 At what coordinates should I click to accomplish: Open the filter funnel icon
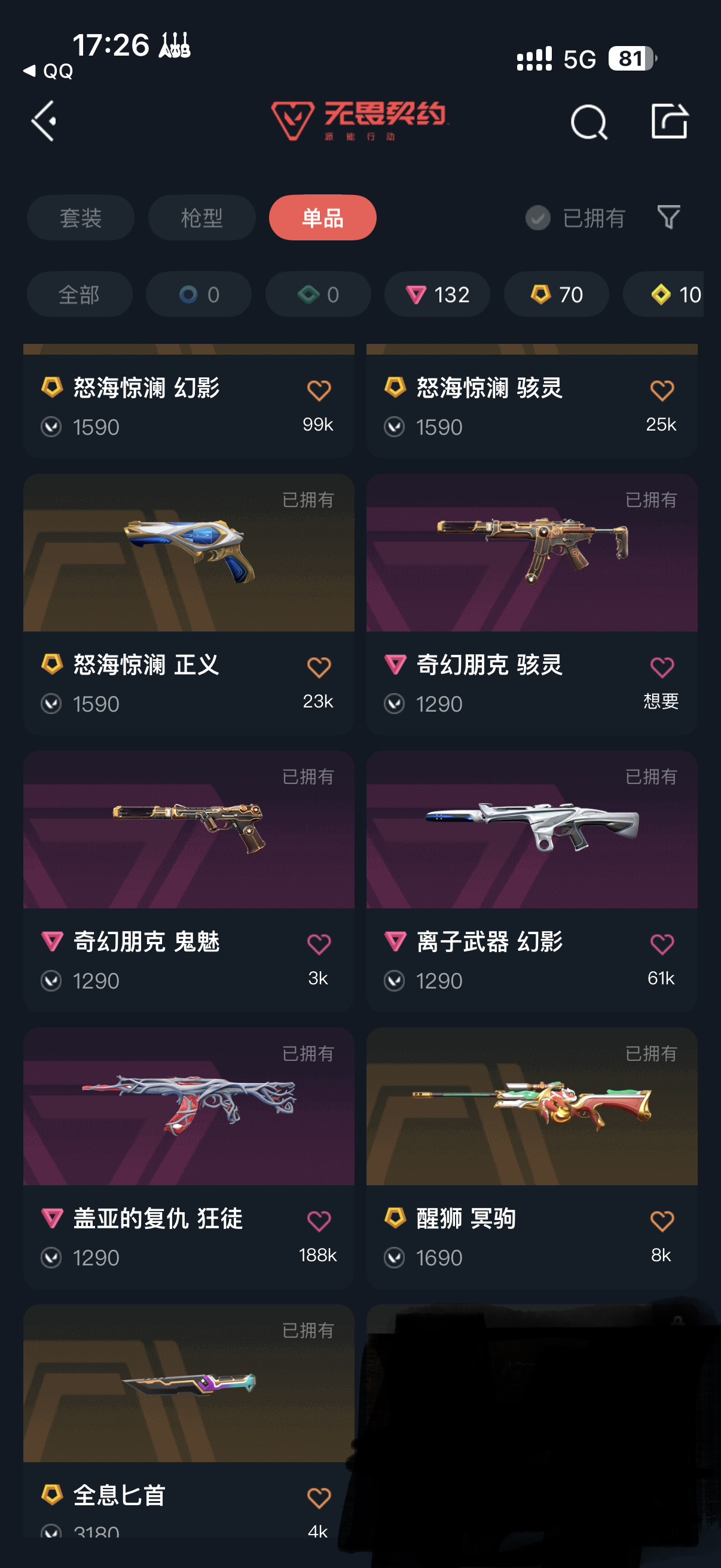(668, 217)
